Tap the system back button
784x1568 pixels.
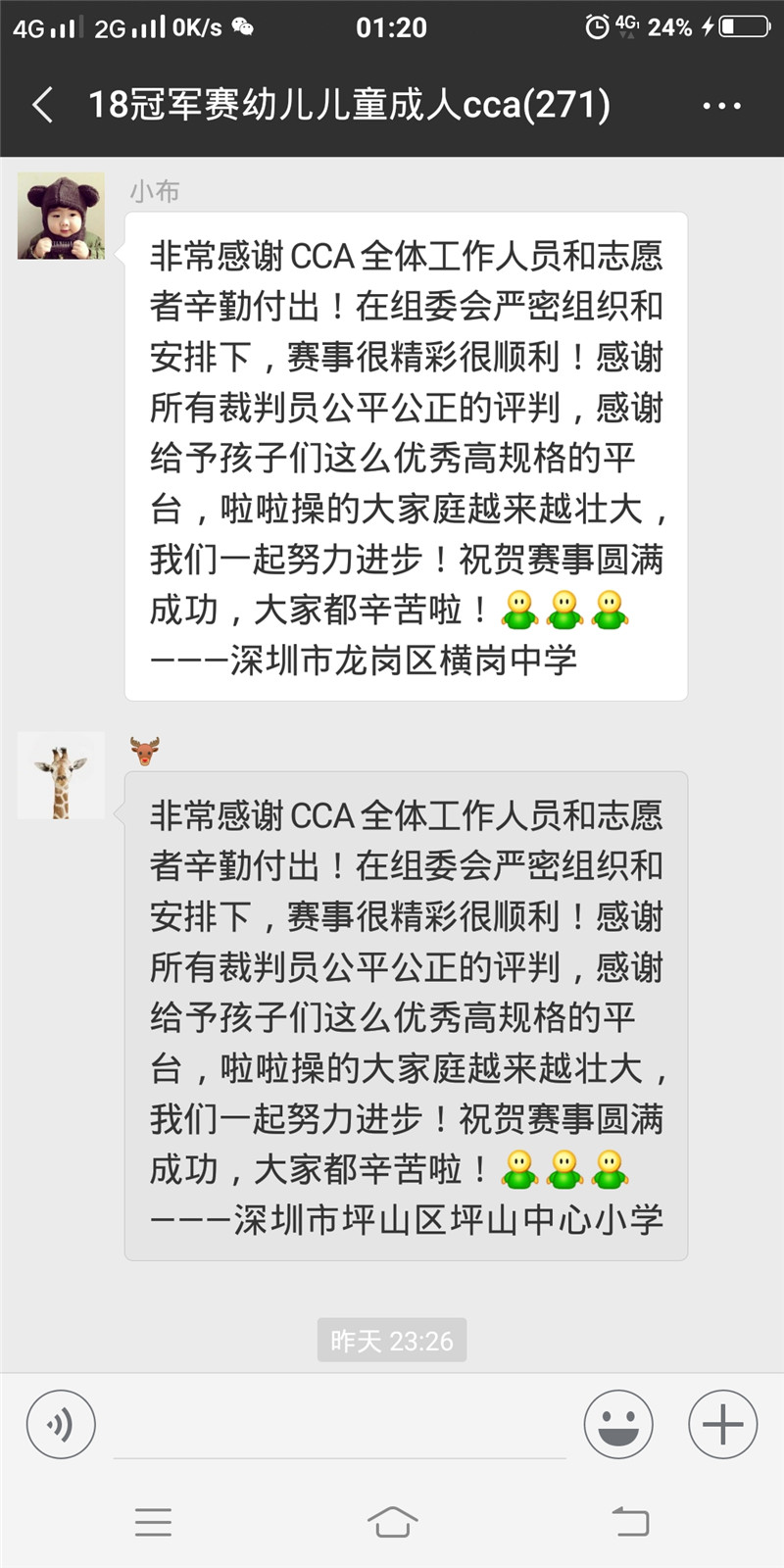(x=630, y=1522)
